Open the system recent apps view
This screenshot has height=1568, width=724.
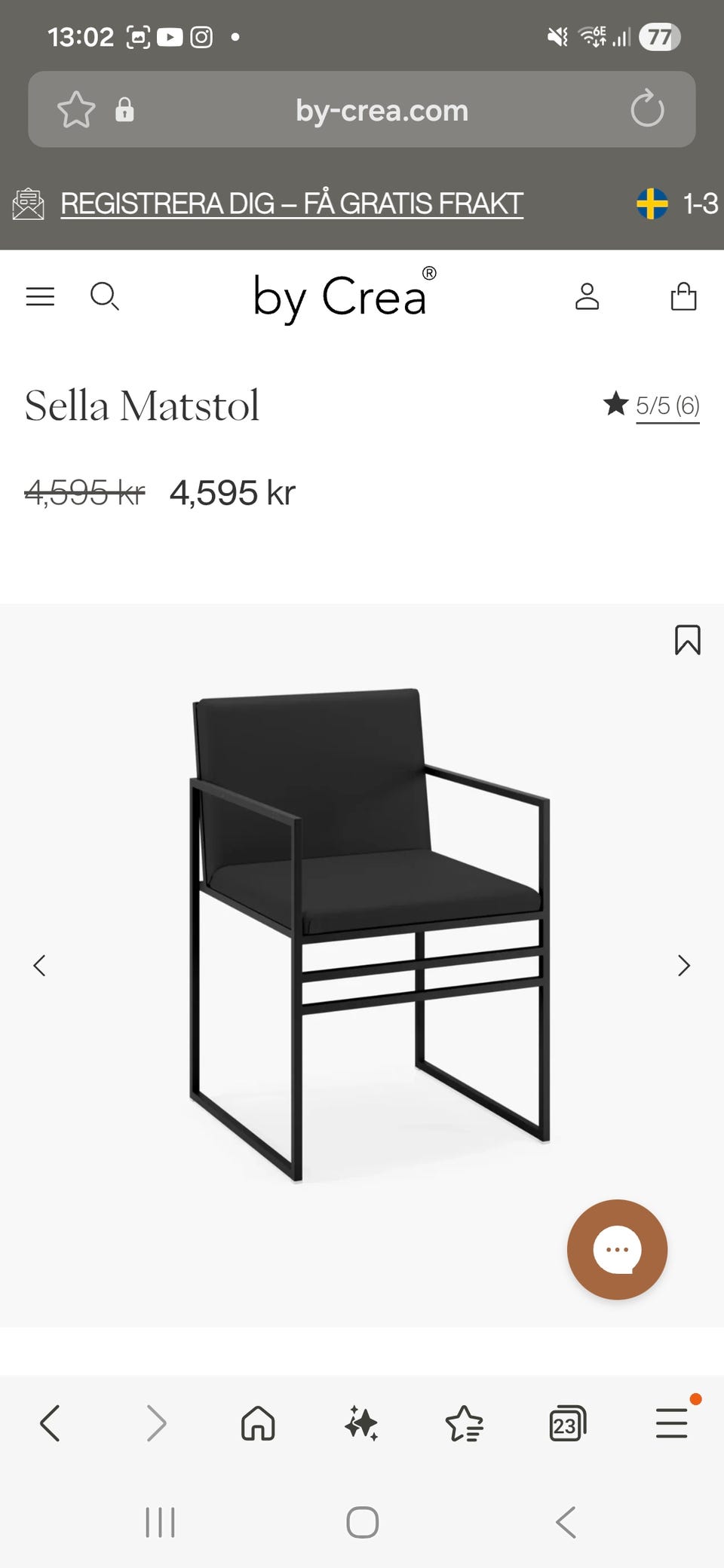click(x=160, y=1522)
